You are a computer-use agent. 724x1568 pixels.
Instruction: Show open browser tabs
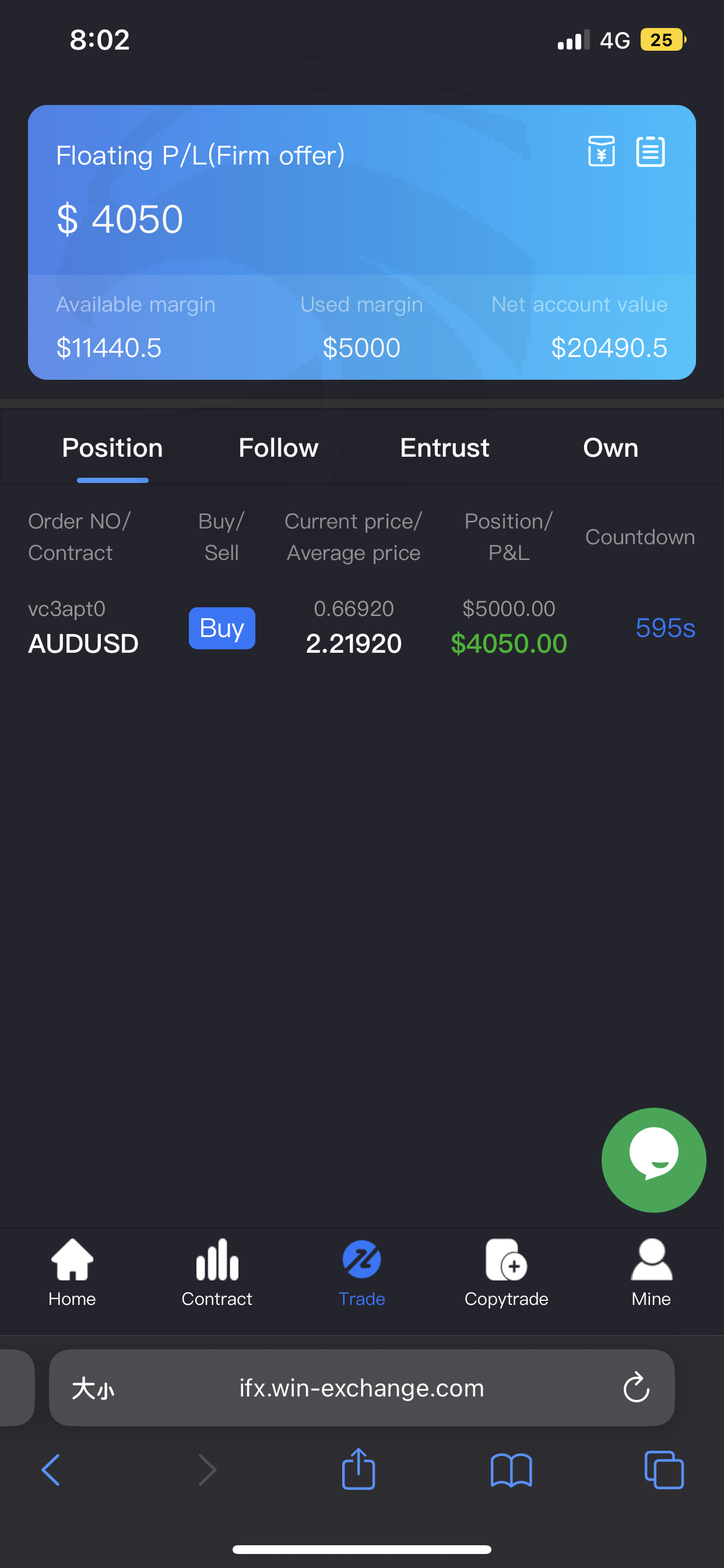pyautogui.click(x=664, y=1470)
